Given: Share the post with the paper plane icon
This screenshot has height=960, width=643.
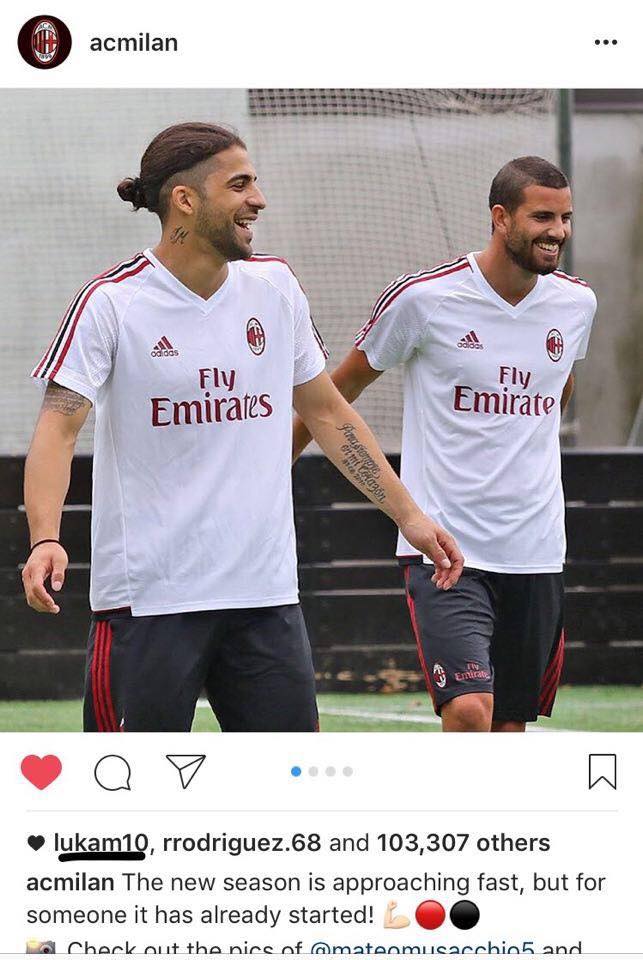Looking at the screenshot, I should coord(186,771).
